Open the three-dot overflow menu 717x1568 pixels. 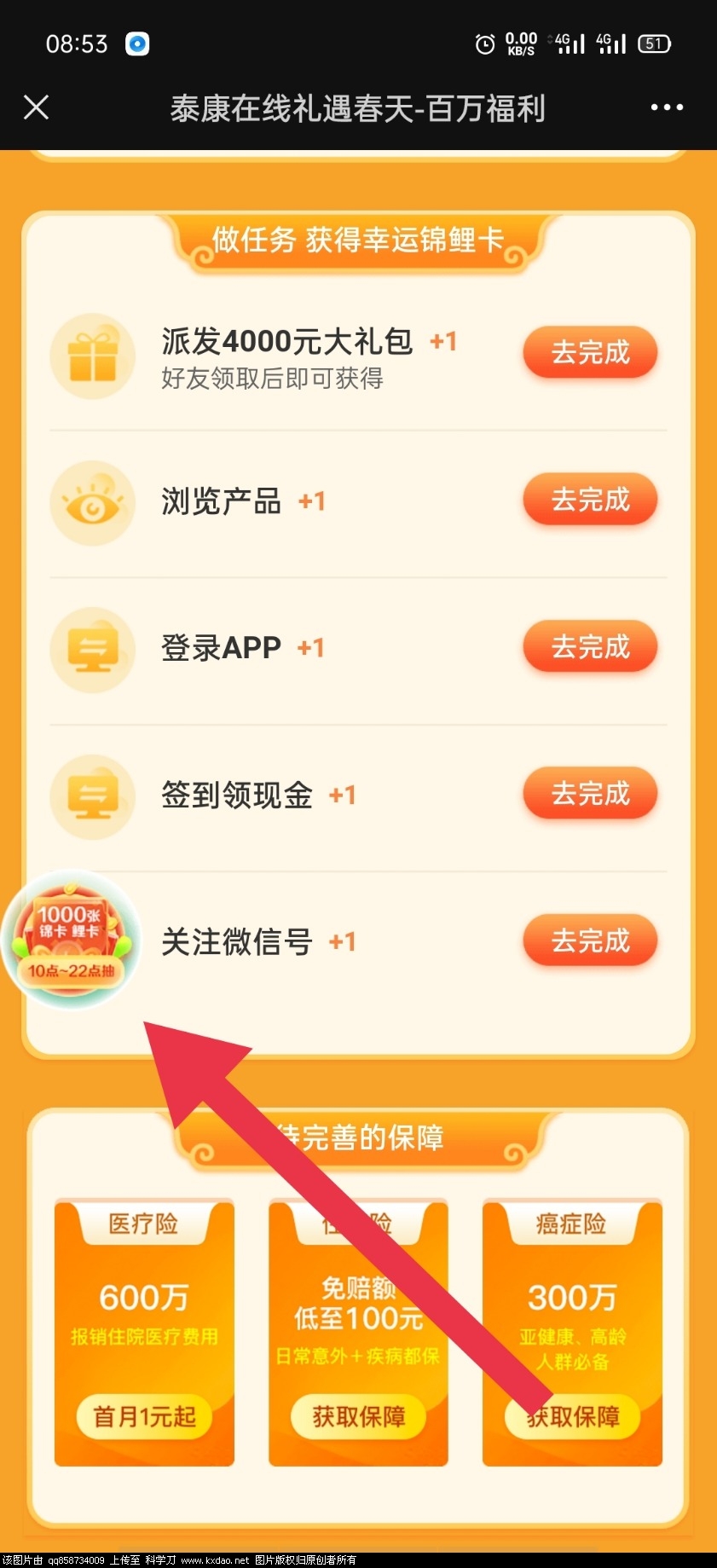[666, 107]
